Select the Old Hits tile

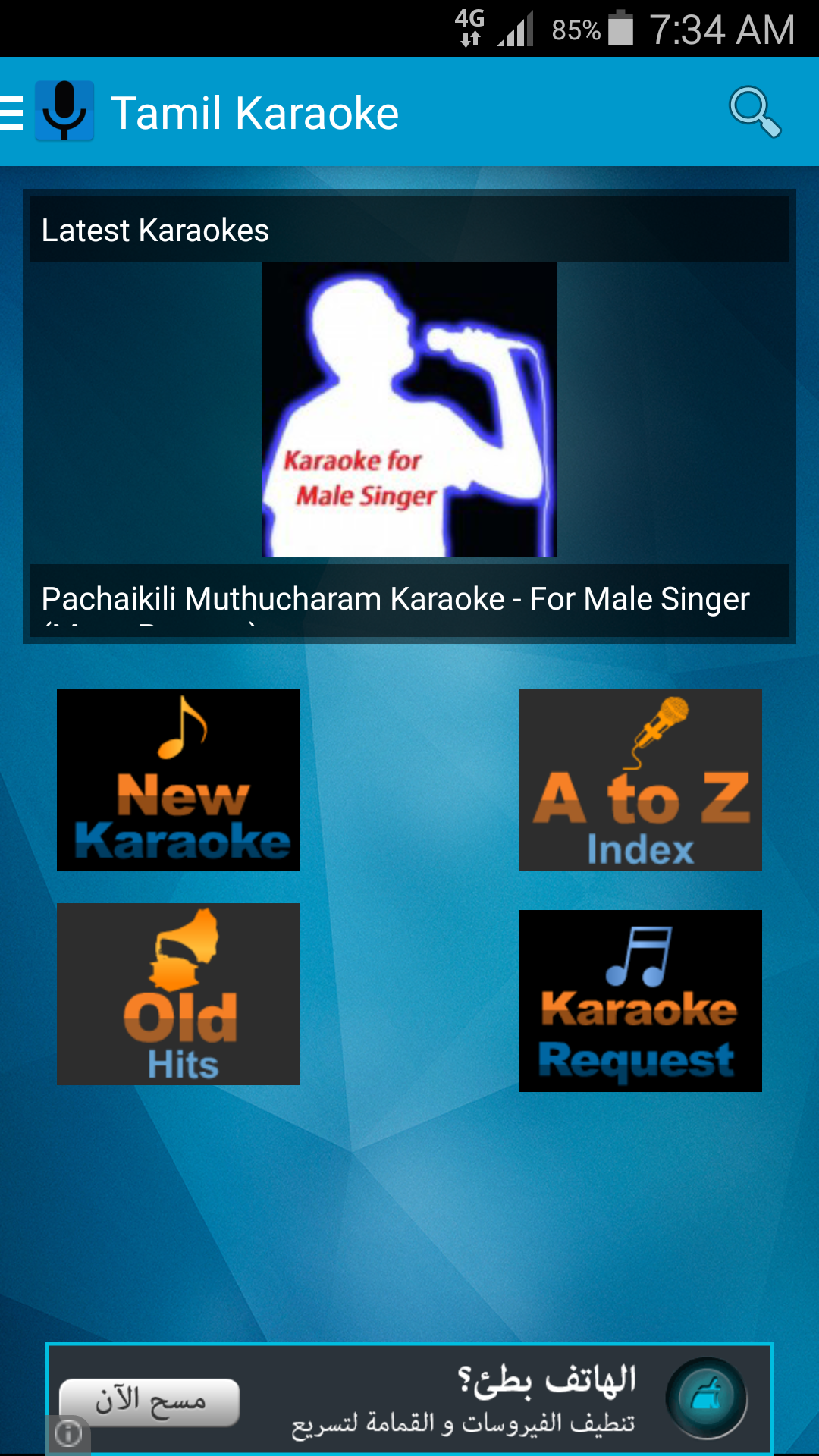point(178,994)
